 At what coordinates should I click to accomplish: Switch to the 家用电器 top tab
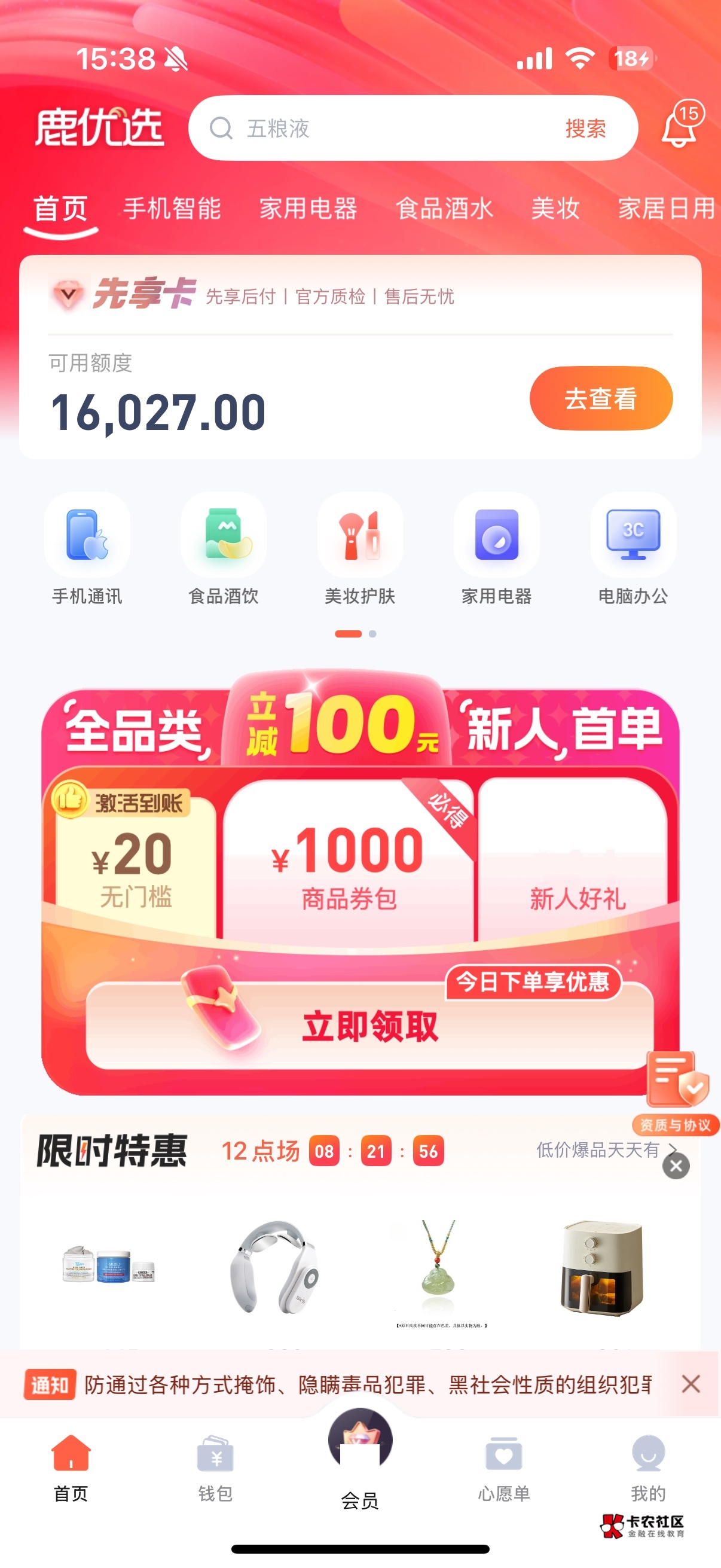point(308,209)
